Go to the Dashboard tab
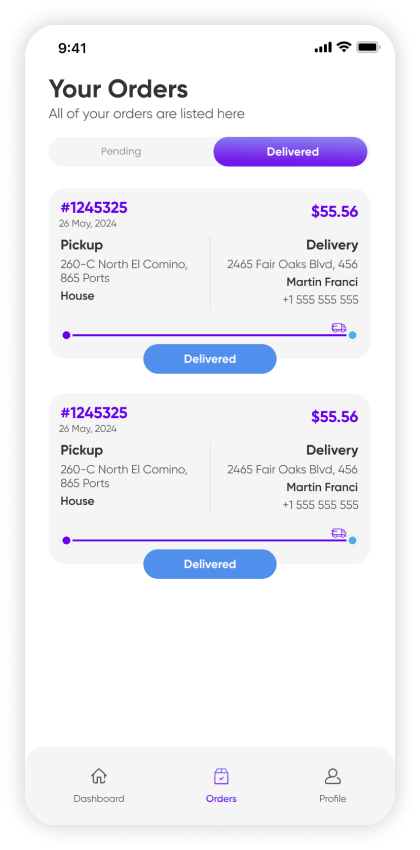The image size is (420, 850). click(x=99, y=785)
